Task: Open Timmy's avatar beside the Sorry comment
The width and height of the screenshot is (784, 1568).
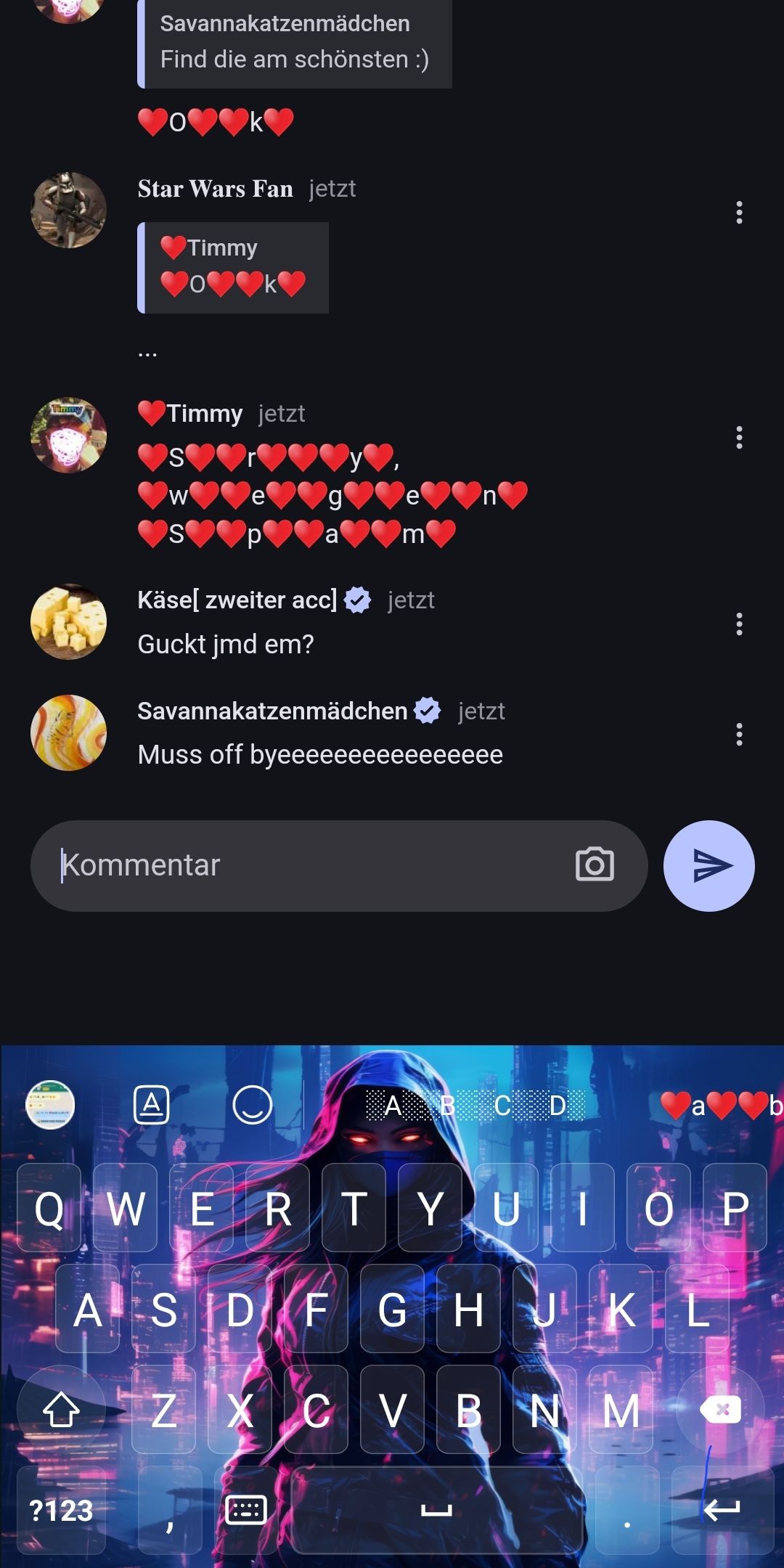Action: [x=69, y=436]
